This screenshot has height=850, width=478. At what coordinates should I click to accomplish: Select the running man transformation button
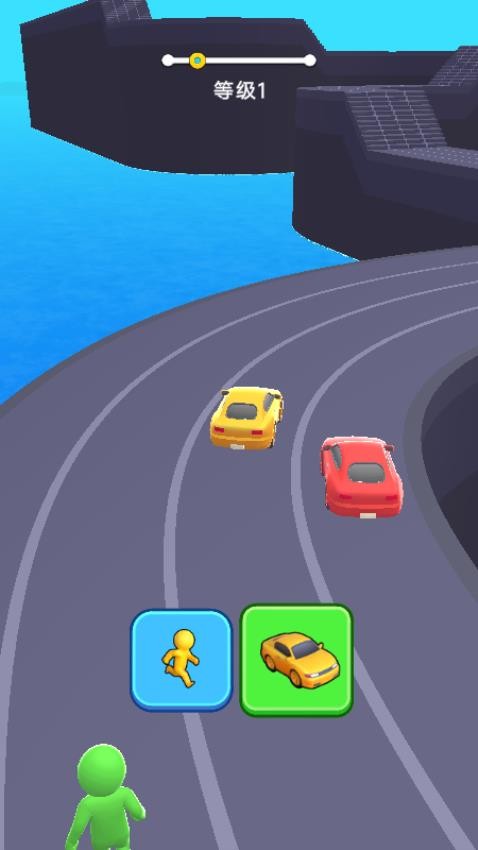pos(182,660)
